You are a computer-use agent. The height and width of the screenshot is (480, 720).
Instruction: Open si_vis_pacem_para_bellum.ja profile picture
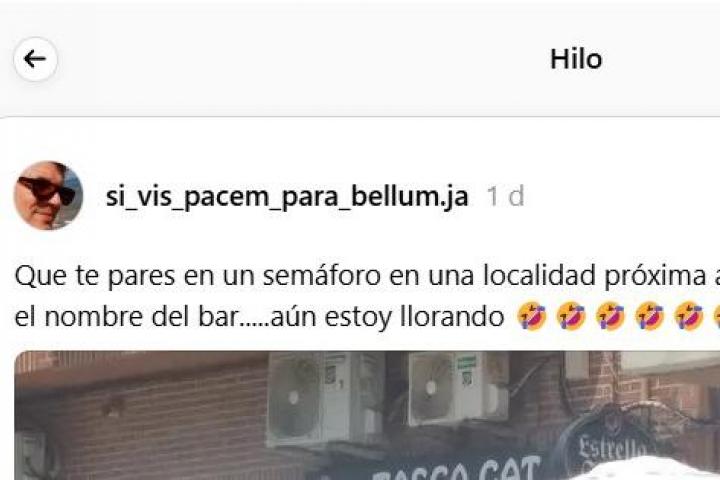pos(48,196)
